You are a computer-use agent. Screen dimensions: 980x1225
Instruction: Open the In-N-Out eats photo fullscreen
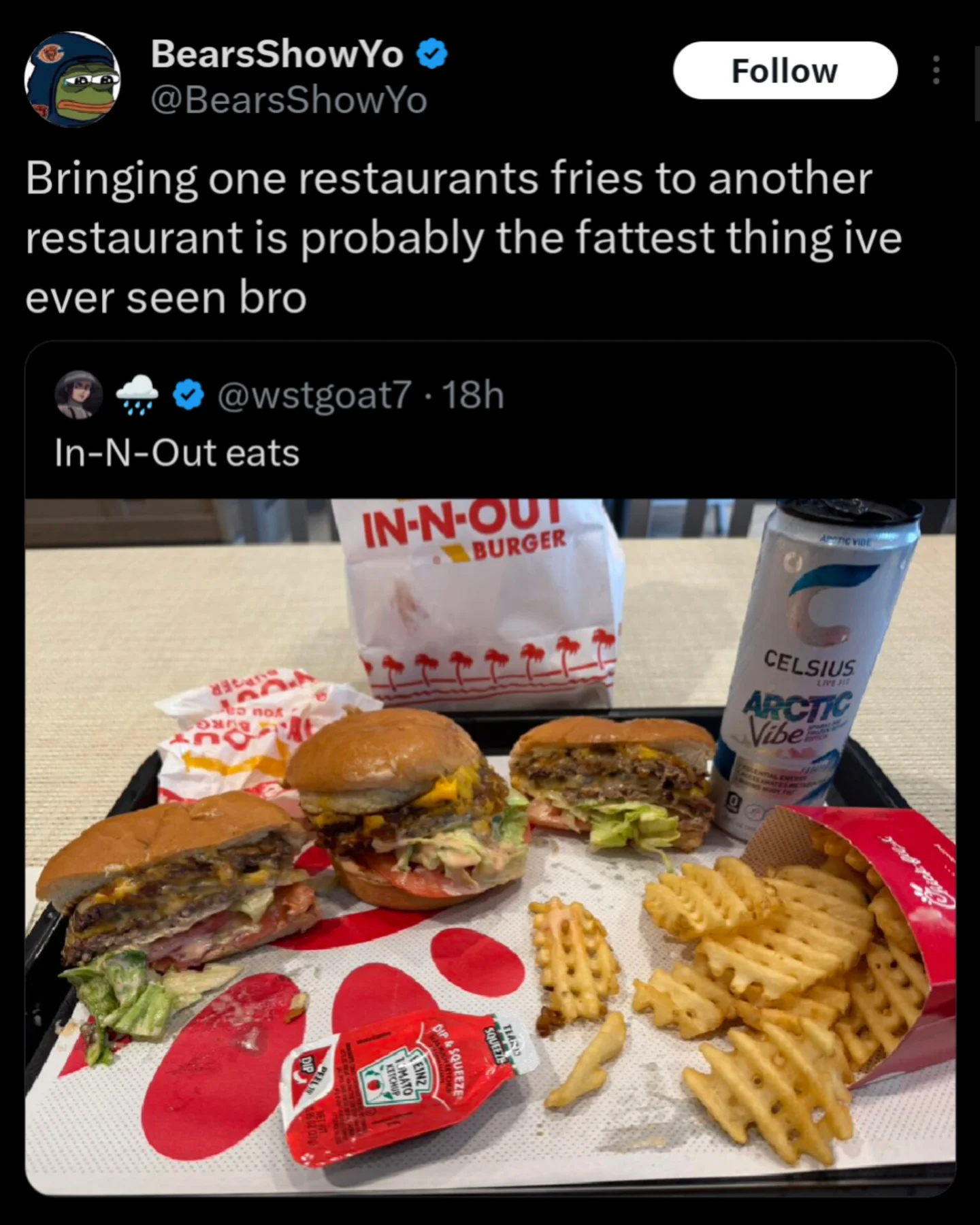pyautogui.click(x=490, y=851)
